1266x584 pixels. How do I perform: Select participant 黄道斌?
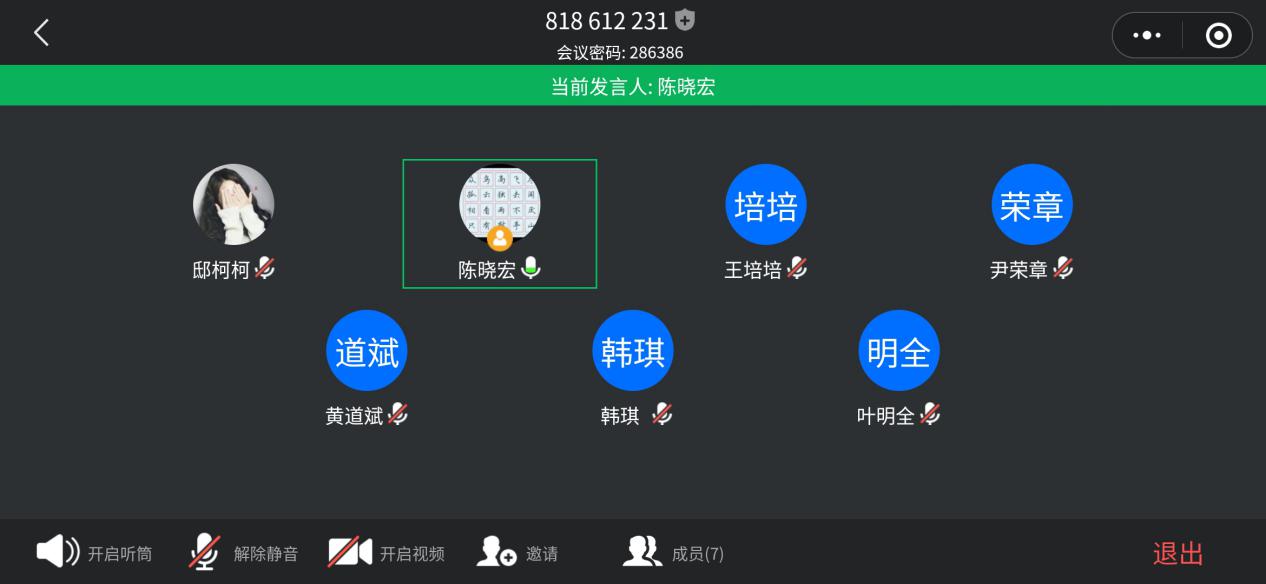366,351
